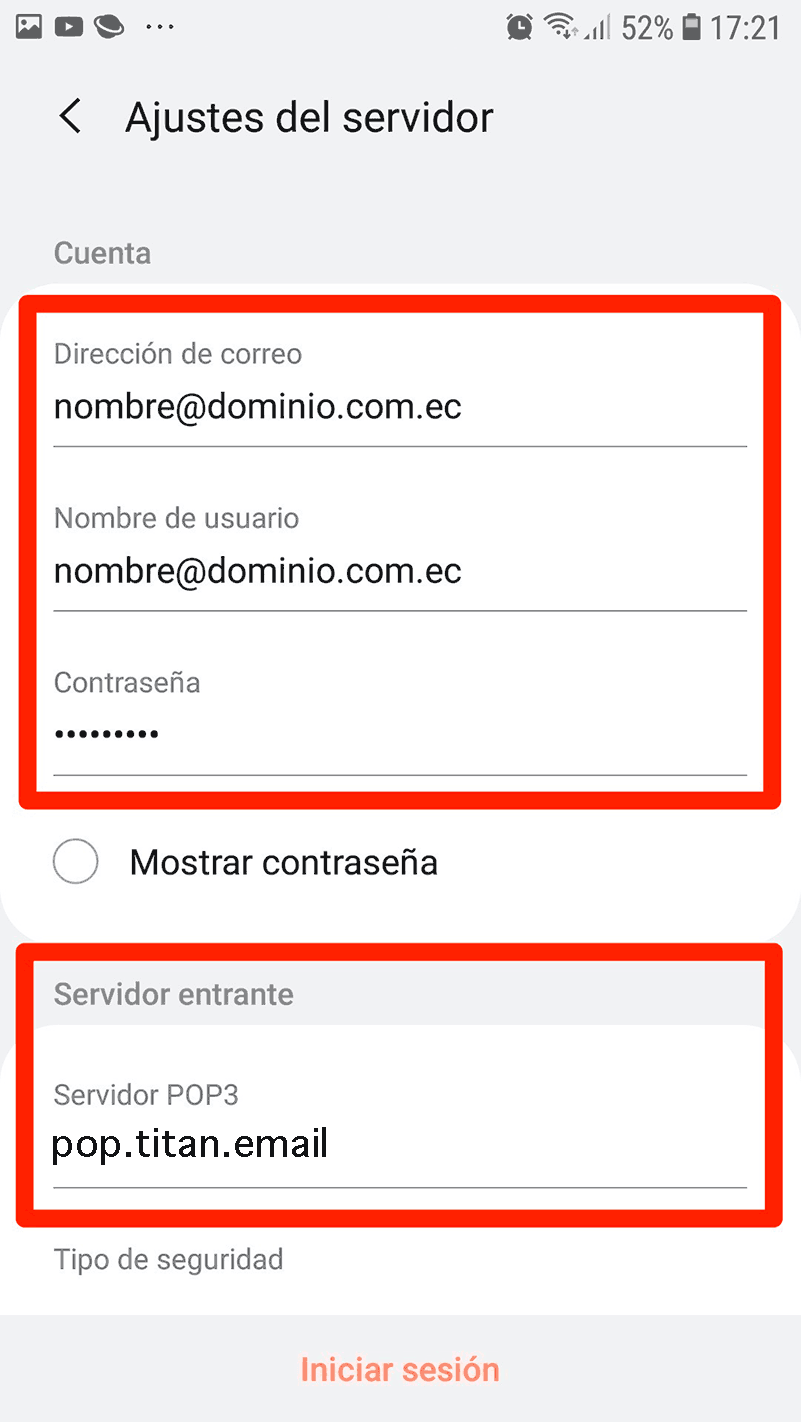Image resolution: width=801 pixels, height=1422 pixels.
Task: Open the Tipo de seguridad selector
Action: (167, 1259)
